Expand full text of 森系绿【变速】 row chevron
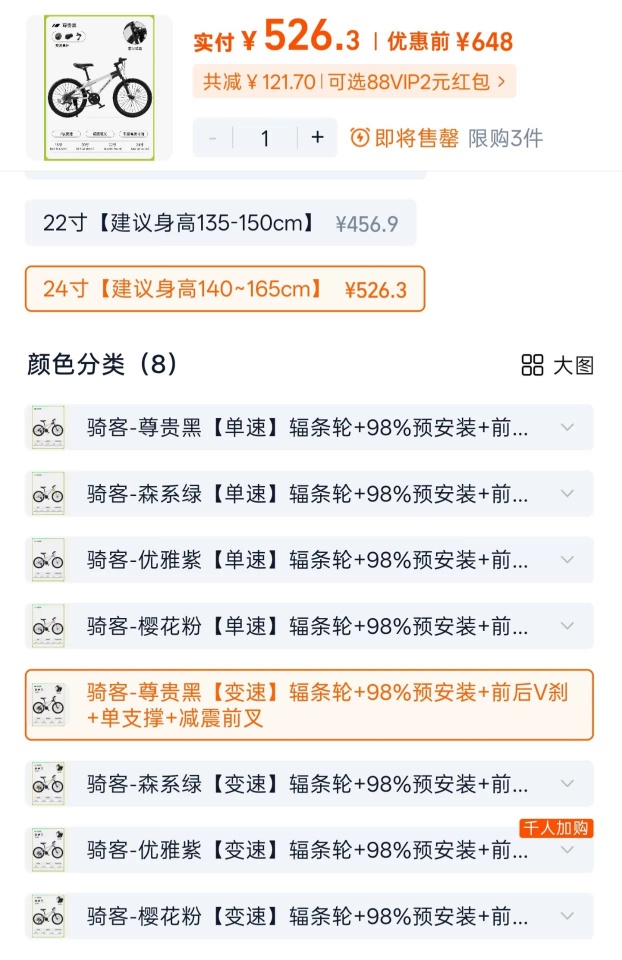The image size is (622, 960). pos(568,784)
